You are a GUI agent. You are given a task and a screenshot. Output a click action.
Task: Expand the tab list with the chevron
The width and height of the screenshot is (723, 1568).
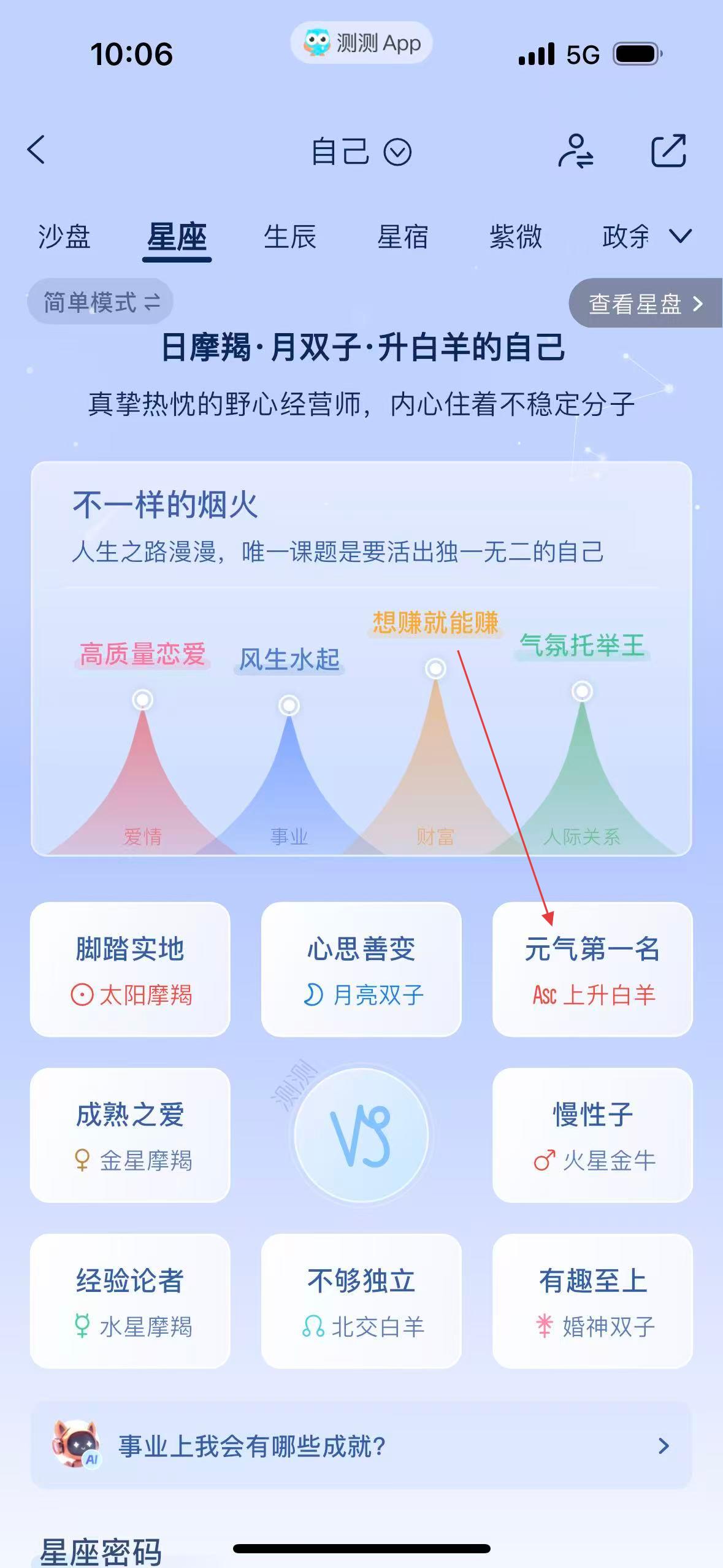[x=680, y=236]
